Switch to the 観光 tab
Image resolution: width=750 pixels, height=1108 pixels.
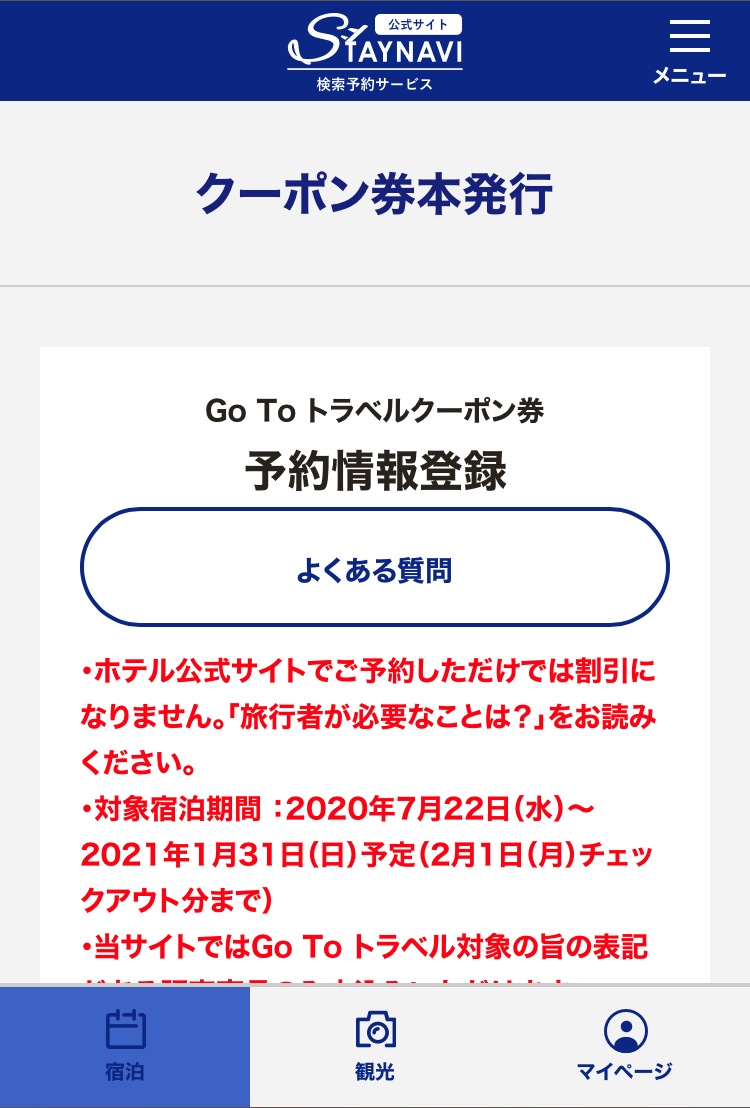pos(375,1046)
